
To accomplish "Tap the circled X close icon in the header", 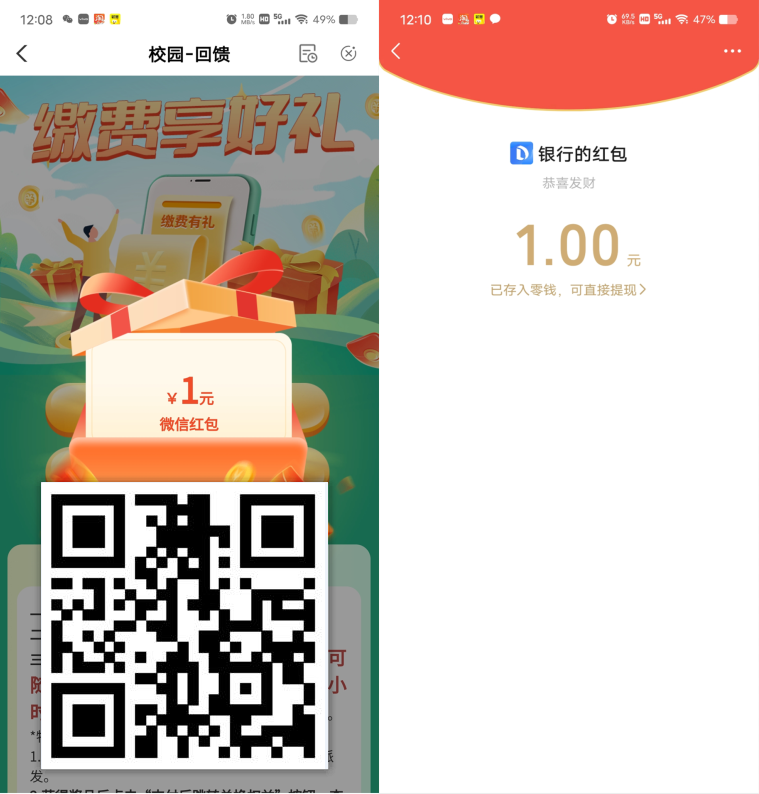I will [x=349, y=54].
